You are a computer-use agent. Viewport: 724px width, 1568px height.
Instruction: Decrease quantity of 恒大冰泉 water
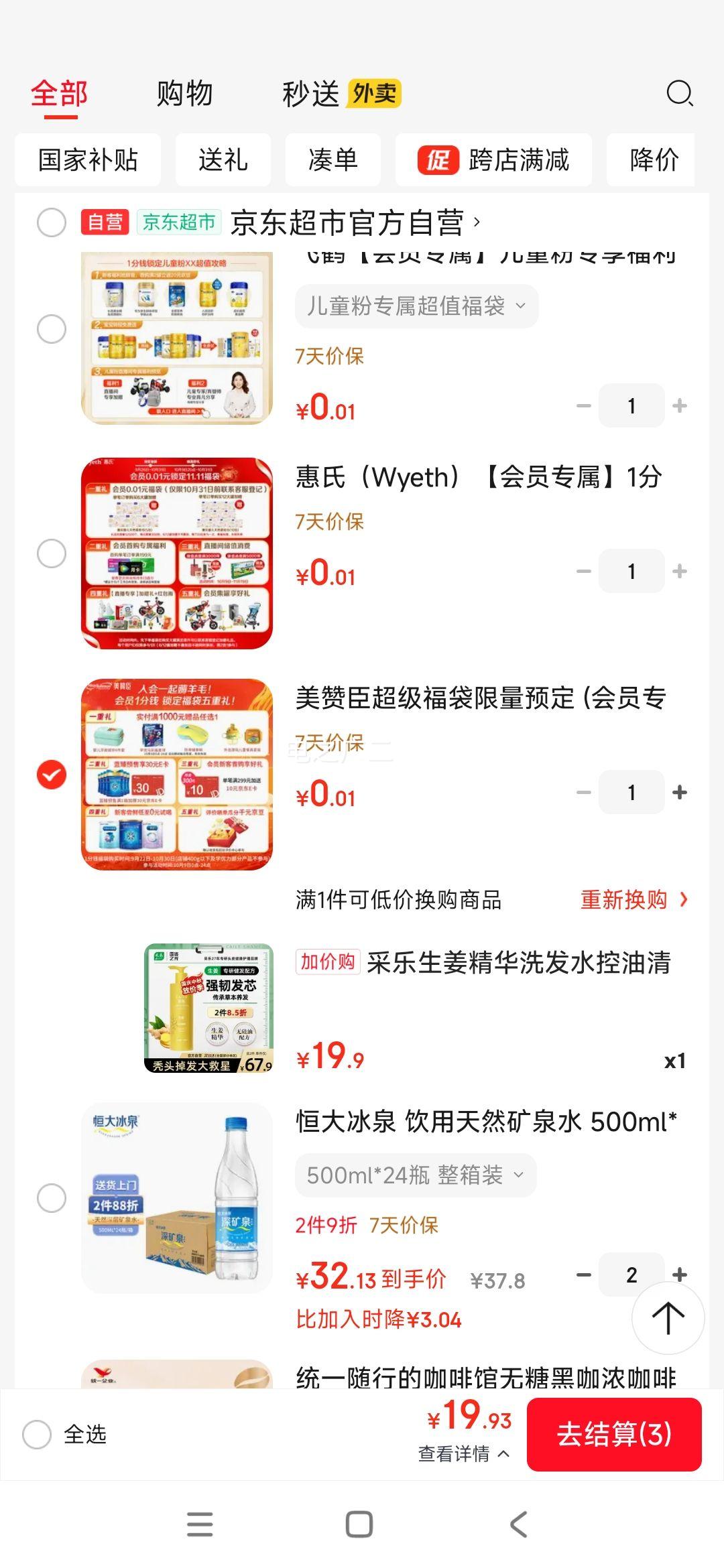tap(584, 1275)
